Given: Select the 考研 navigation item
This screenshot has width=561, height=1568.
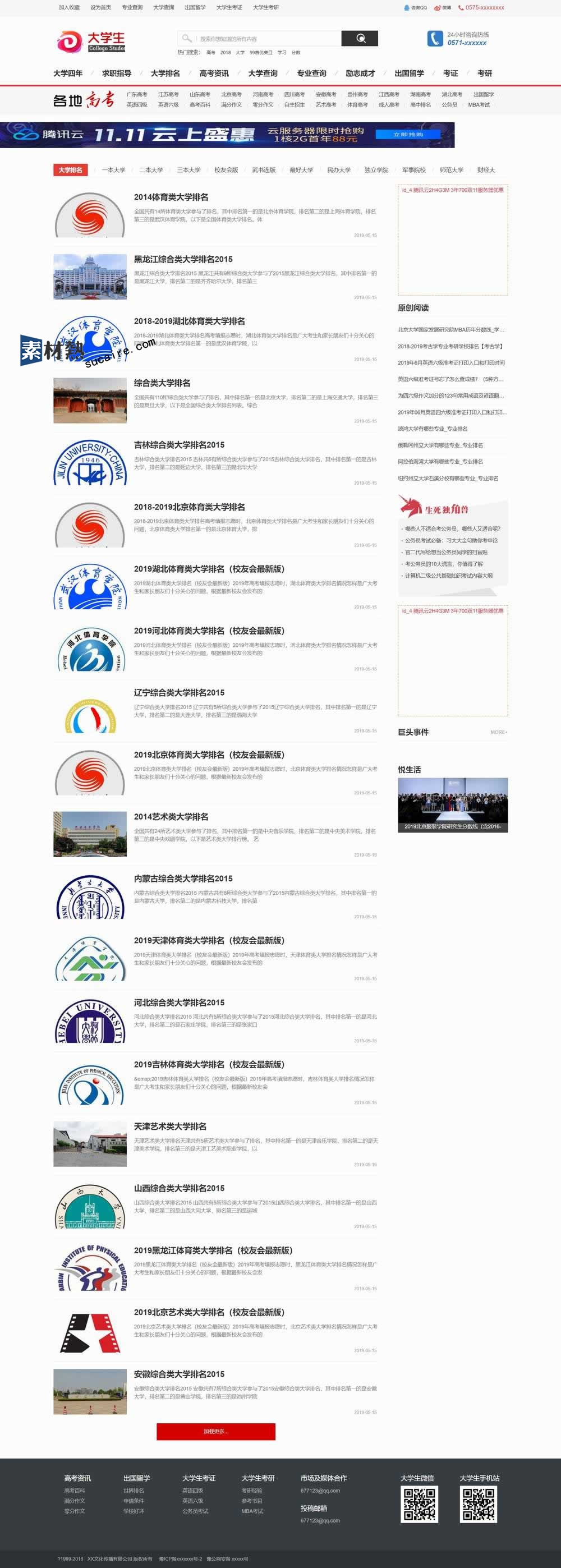Looking at the screenshot, I should [484, 73].
